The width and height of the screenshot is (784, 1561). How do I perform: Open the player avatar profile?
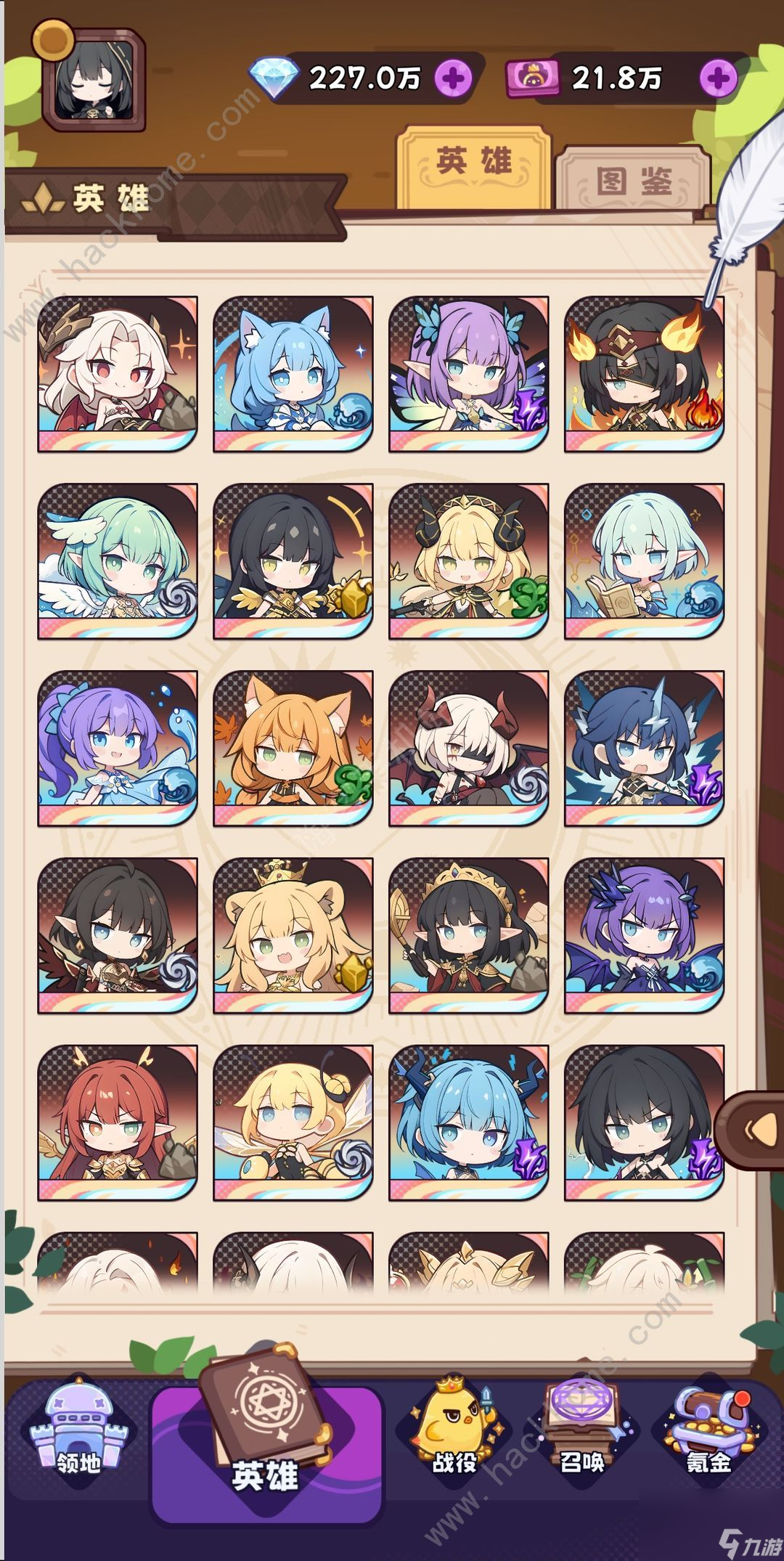[94, 78]
